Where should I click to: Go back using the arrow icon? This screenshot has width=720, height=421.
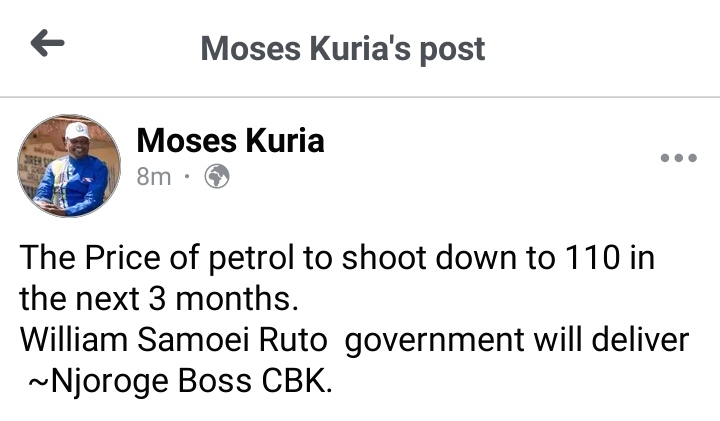47,43
